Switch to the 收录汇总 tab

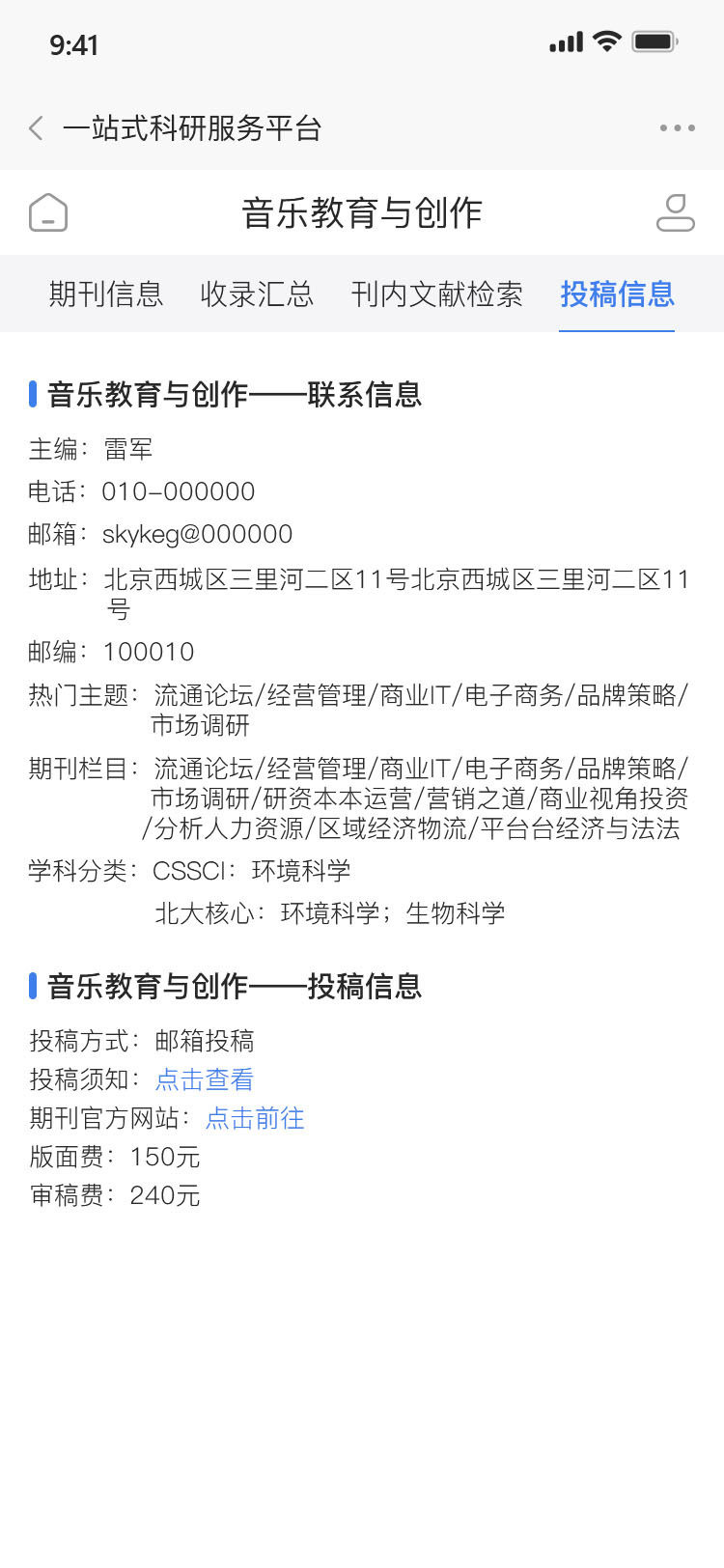click(257, 294)
